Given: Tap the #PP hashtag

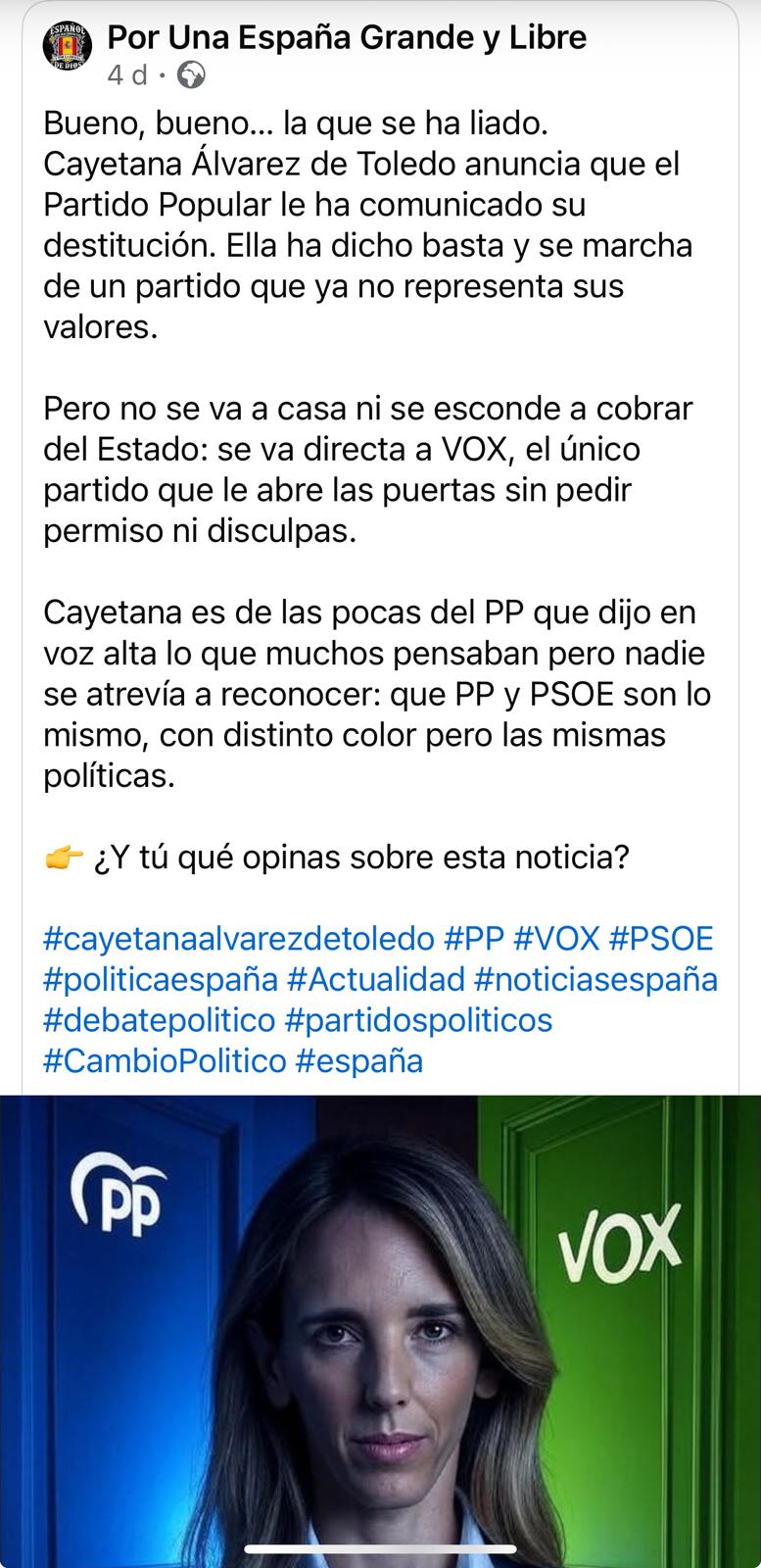Looking at the screenshot, I should click(474, 938).
